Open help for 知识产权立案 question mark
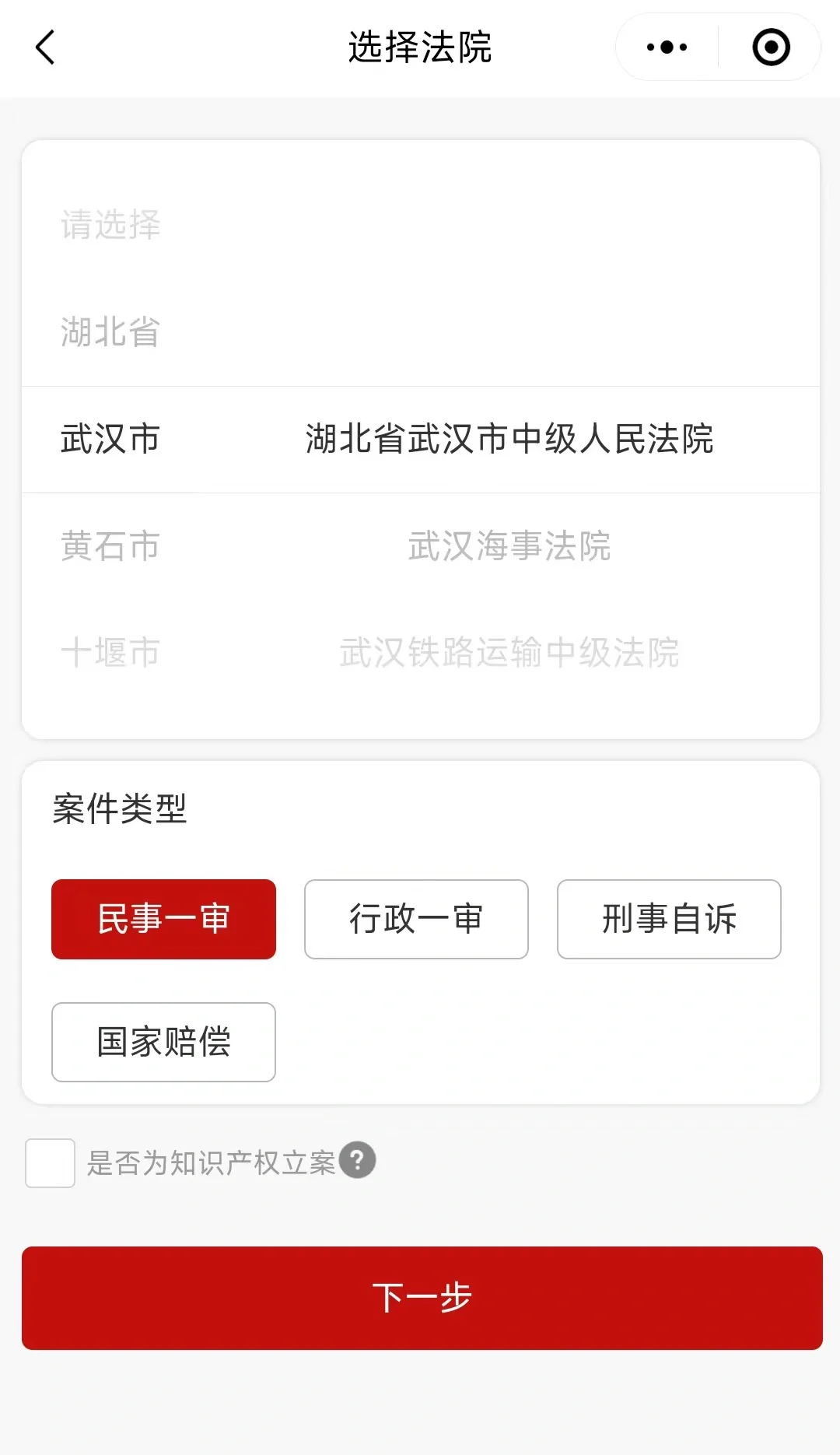The image size is (840, 1455). click(x=357, y=1160)
